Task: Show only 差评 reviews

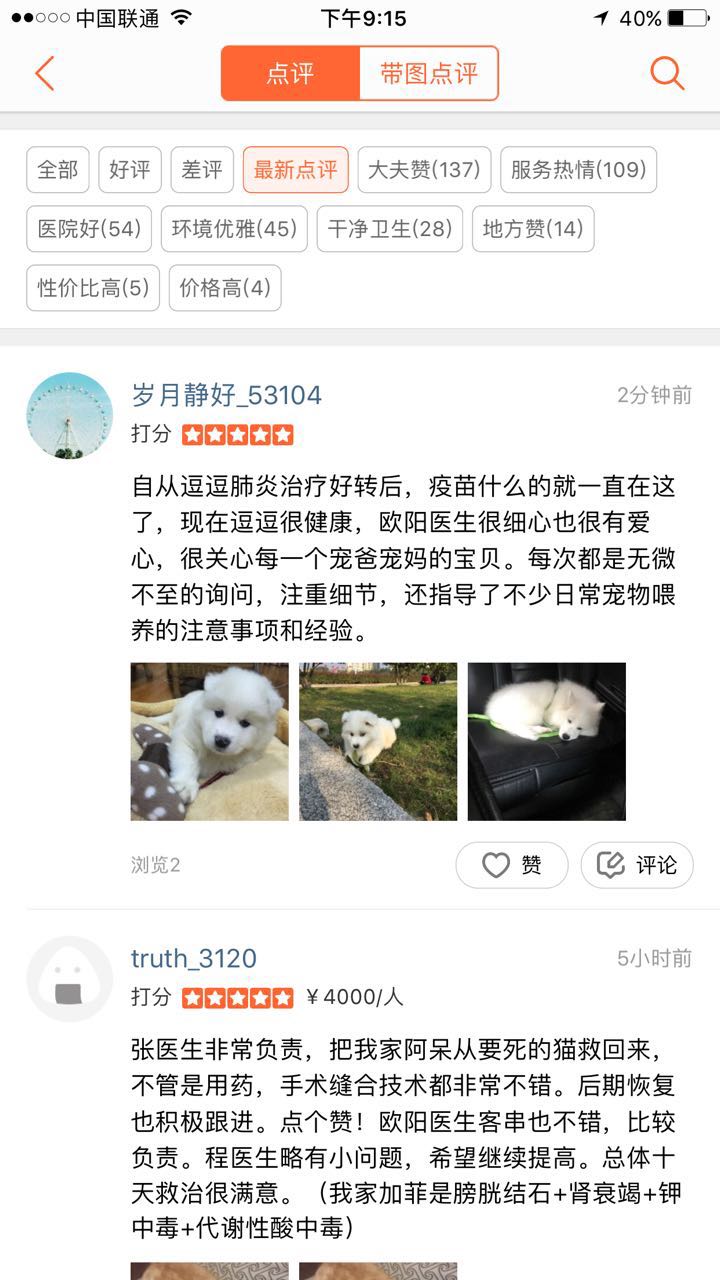Action: click(202, 170)
